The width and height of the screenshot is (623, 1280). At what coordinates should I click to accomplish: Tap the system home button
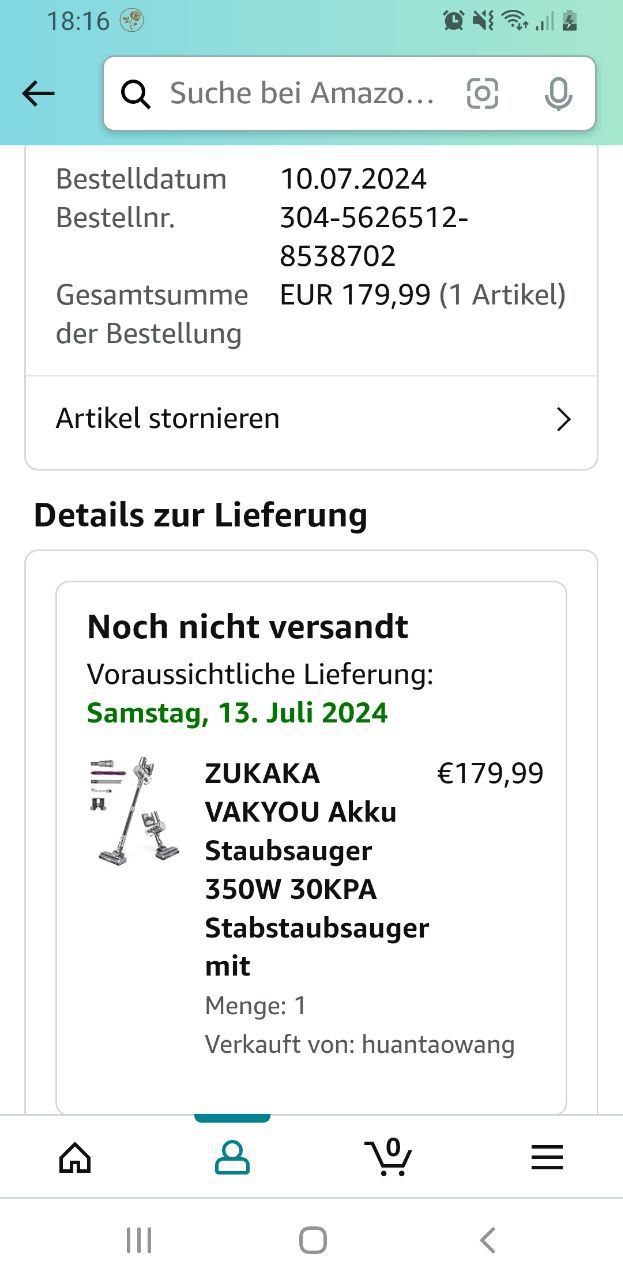(313, 1240)
